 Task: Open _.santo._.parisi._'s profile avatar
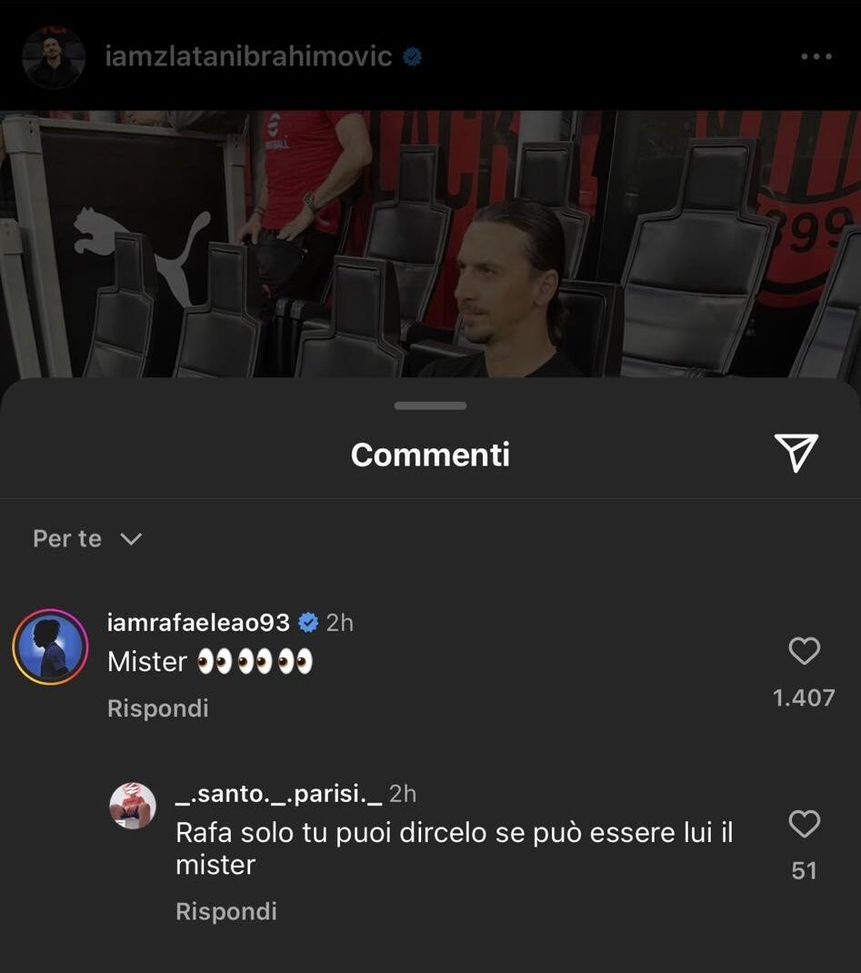133,806
